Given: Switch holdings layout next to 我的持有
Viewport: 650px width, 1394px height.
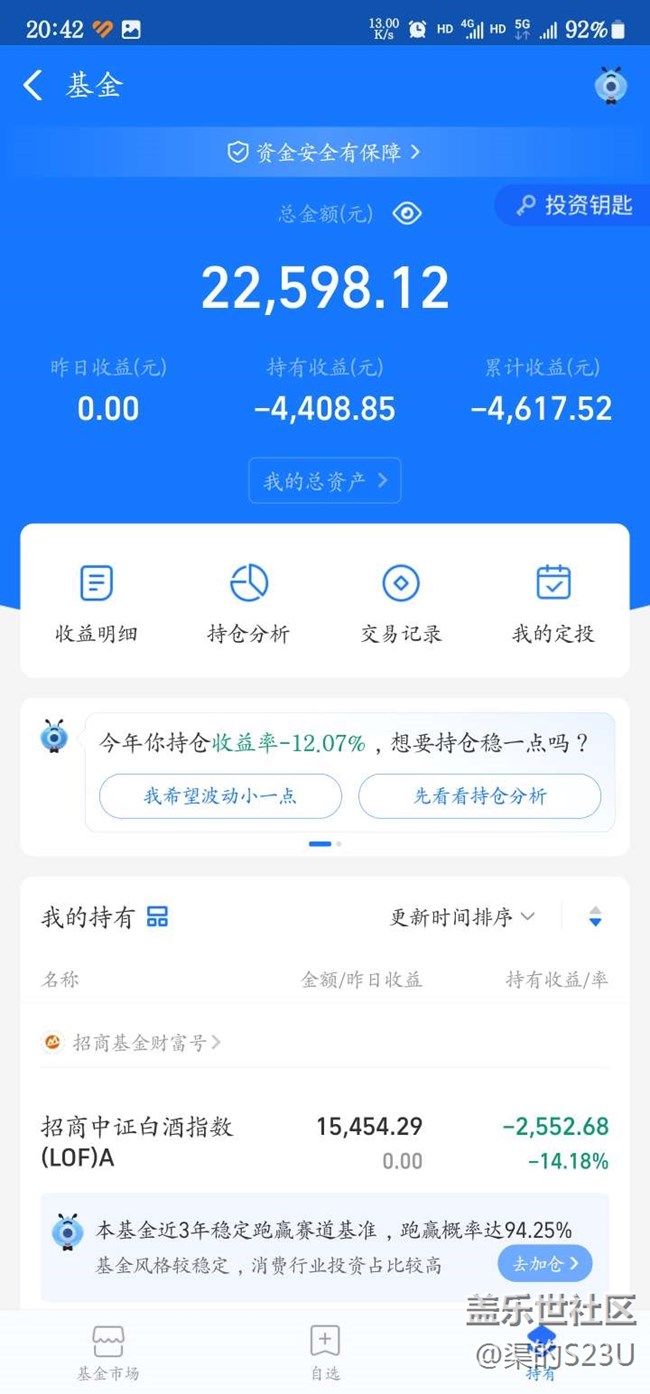Looking at the screenshot, I should pos(158,916).
